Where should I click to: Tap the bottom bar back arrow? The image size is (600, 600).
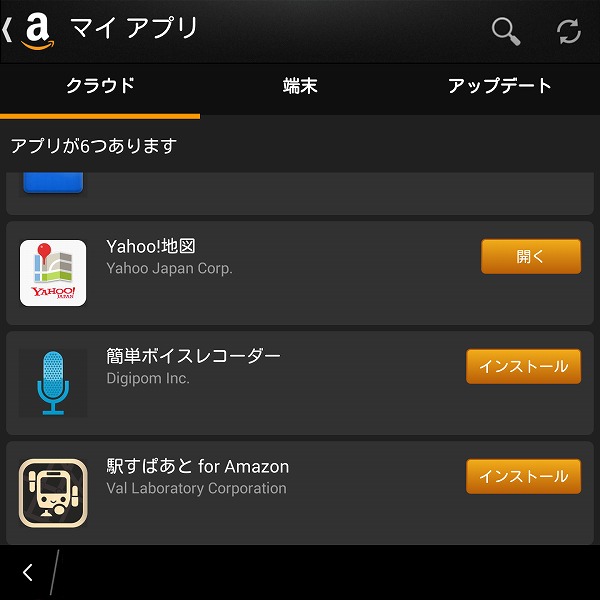[x=28, y=572]
